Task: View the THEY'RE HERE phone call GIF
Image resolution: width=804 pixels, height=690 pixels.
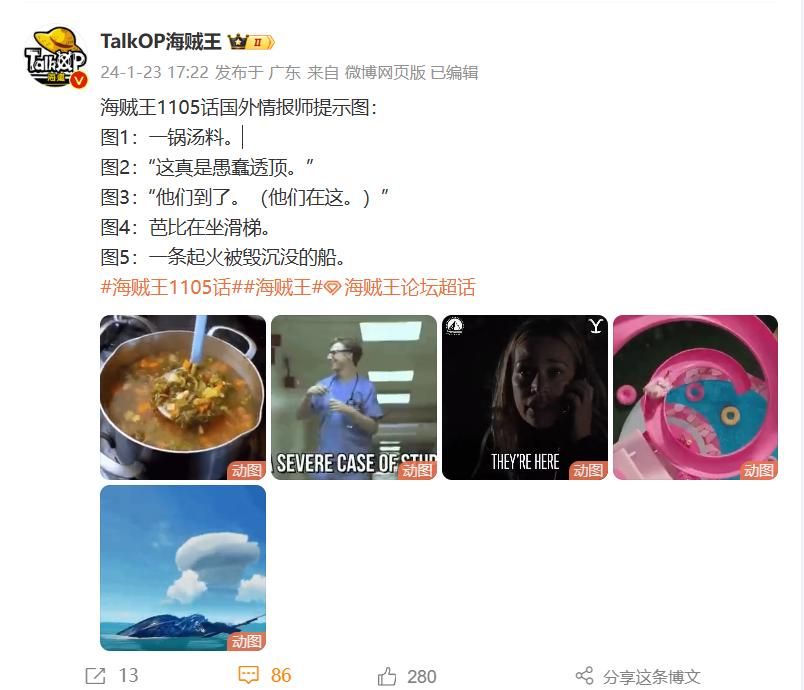Action: (x=525, y=397)
